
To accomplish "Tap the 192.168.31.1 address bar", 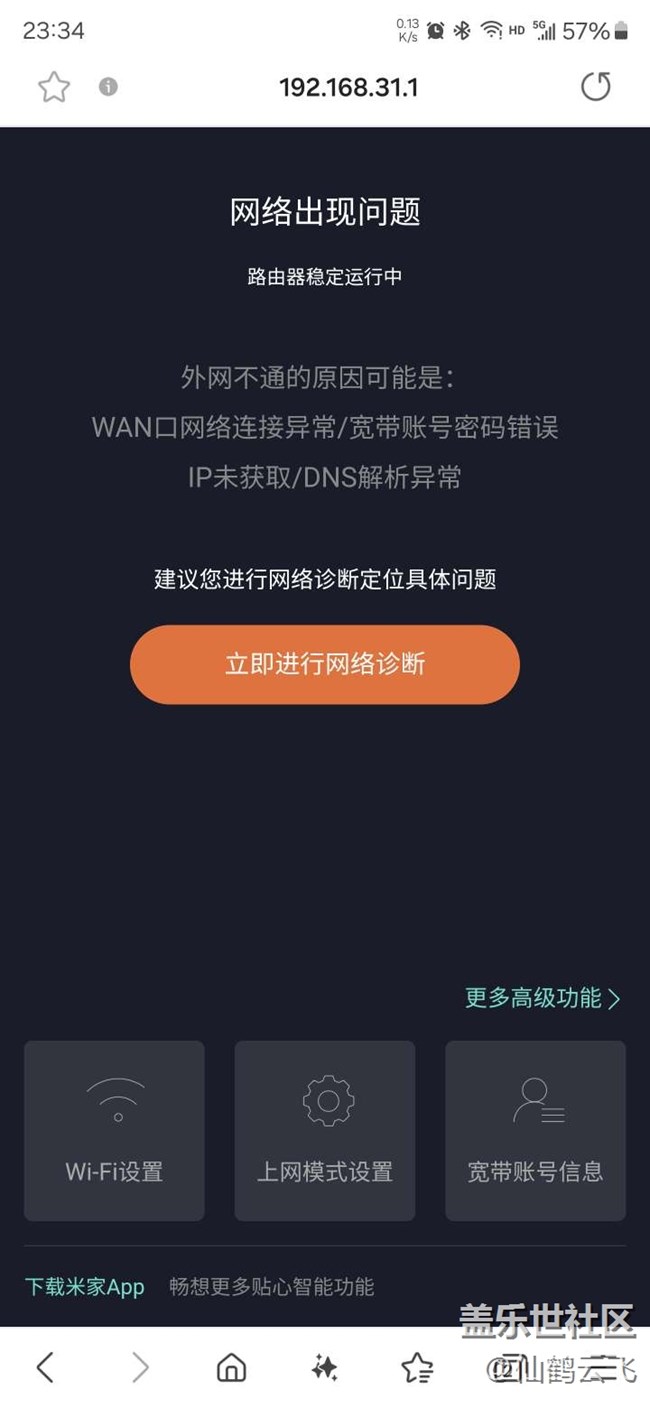I will [348, 88].
